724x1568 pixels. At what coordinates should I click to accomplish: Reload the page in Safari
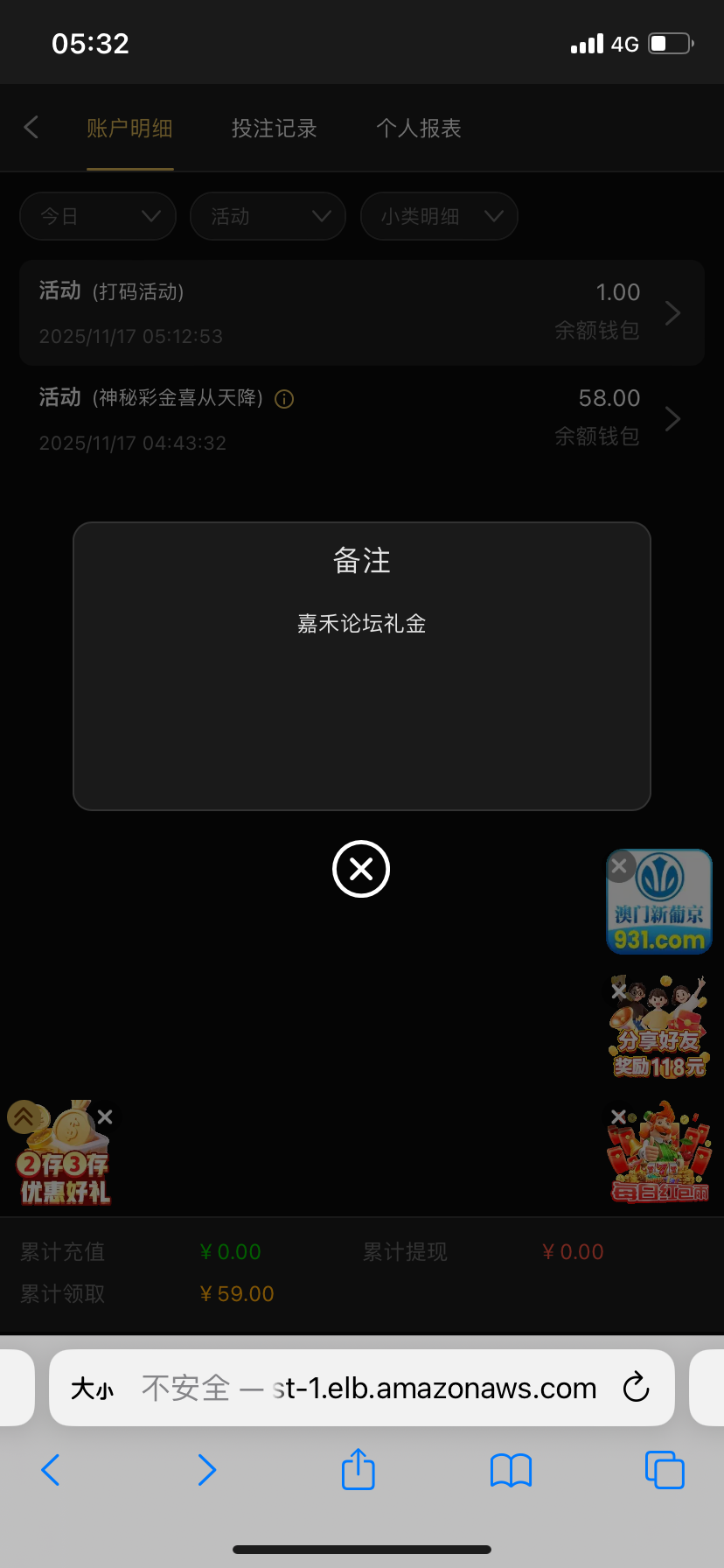pos(636,1388)
